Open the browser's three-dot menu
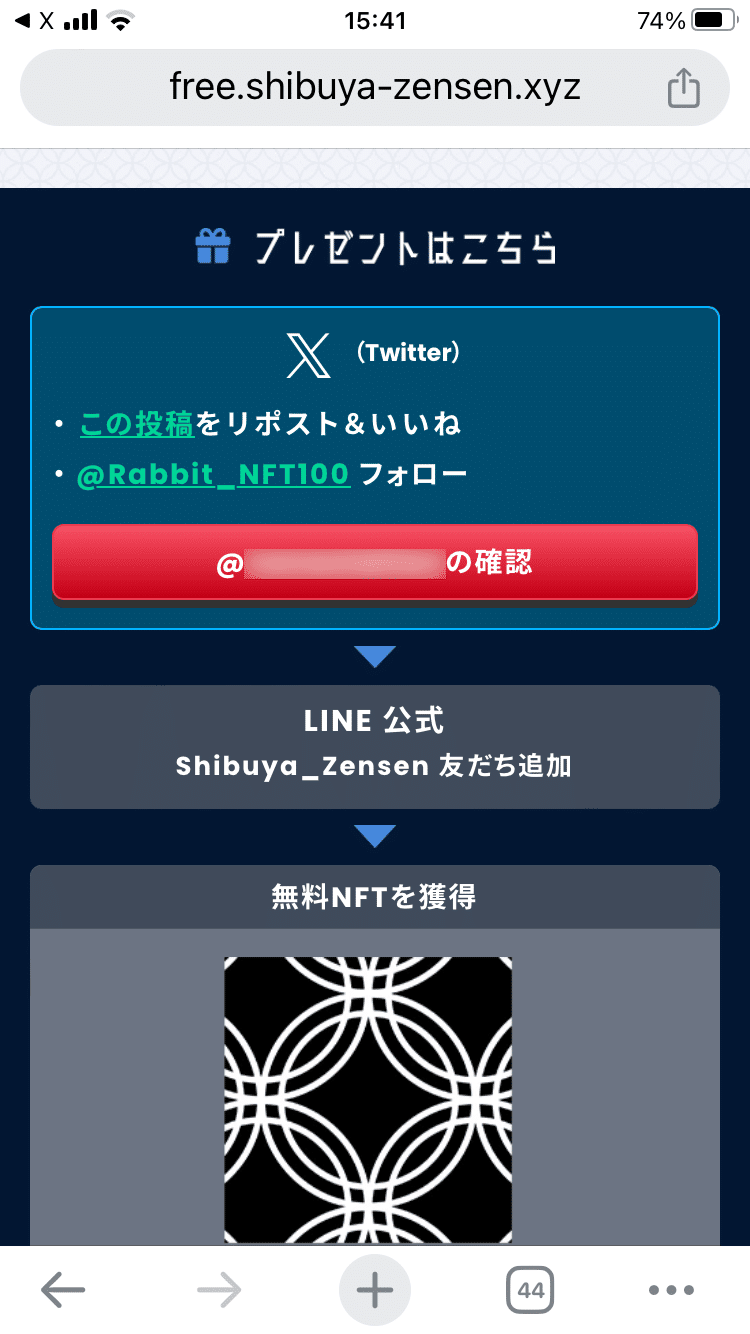The height and width of the screenshot is (1334, 750). 671,1290
